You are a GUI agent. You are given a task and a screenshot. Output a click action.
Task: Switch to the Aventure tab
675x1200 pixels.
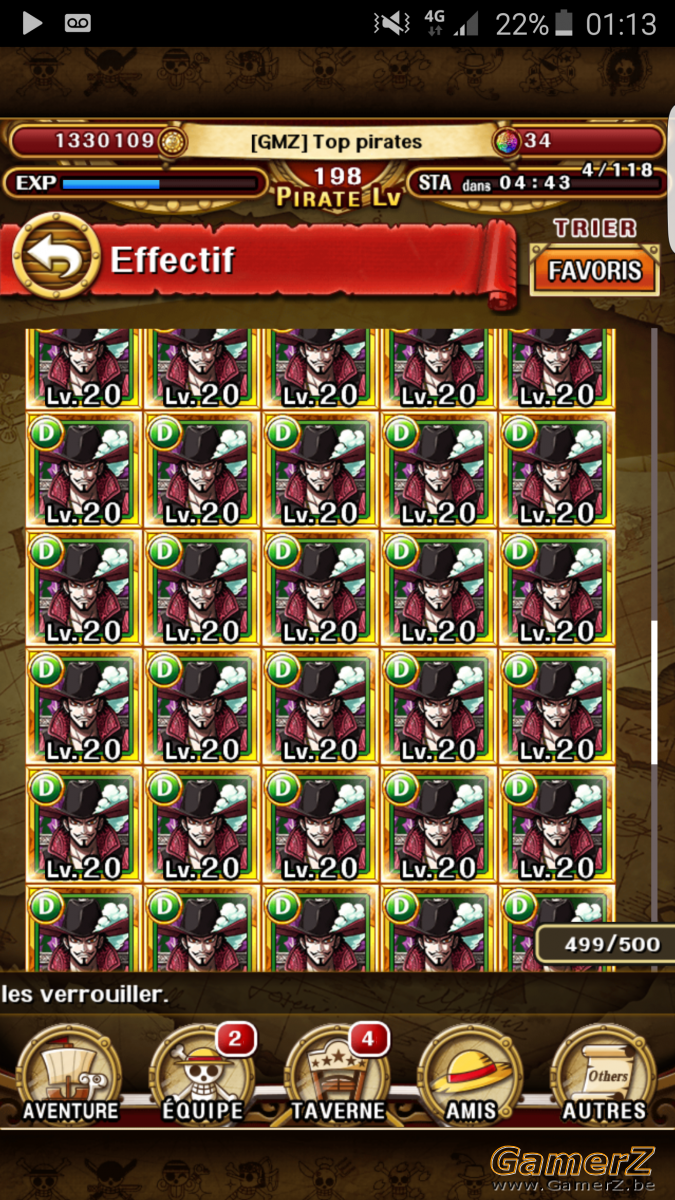click(x=70, y=1075)
